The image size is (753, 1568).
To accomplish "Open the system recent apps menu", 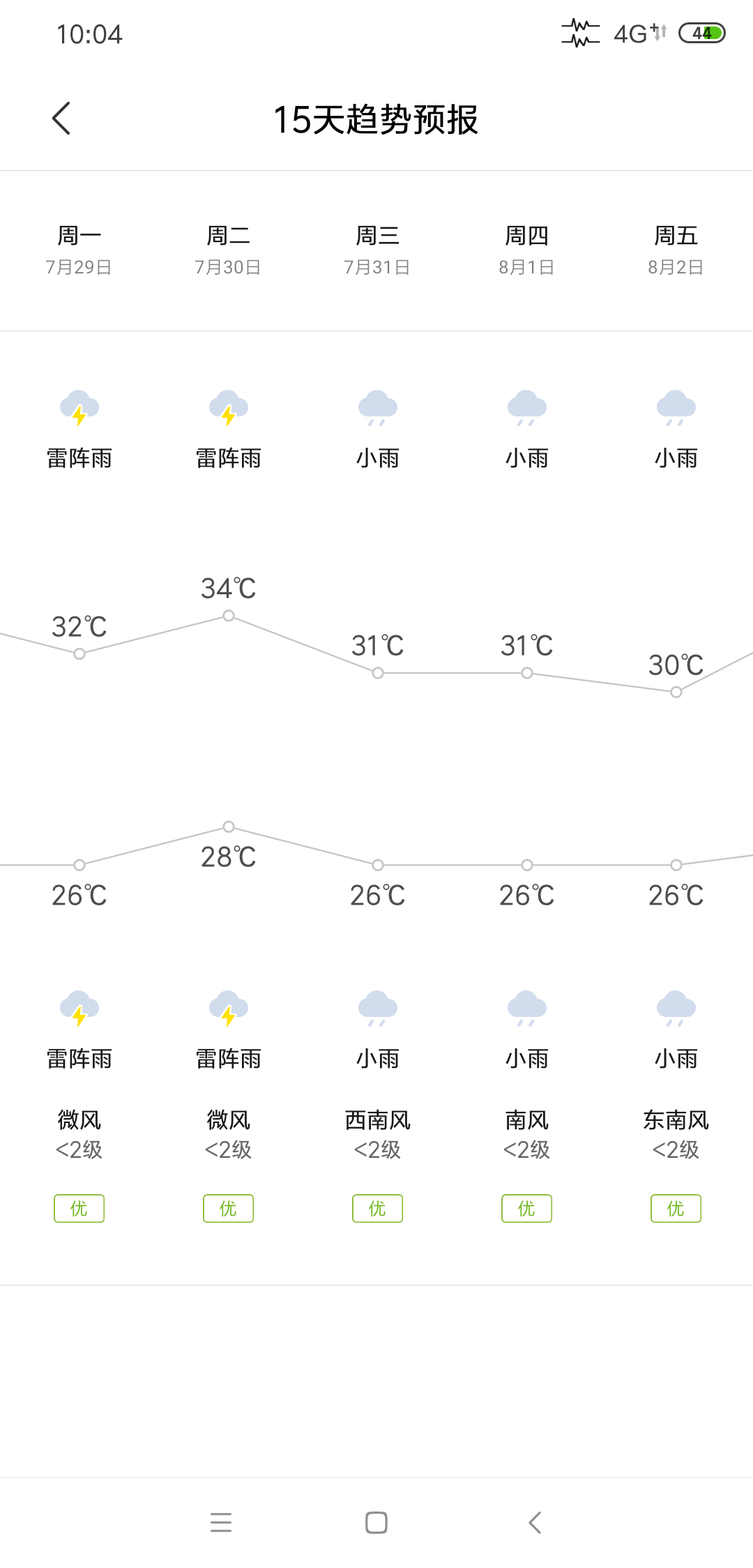I will click(x=221, y=1523).
